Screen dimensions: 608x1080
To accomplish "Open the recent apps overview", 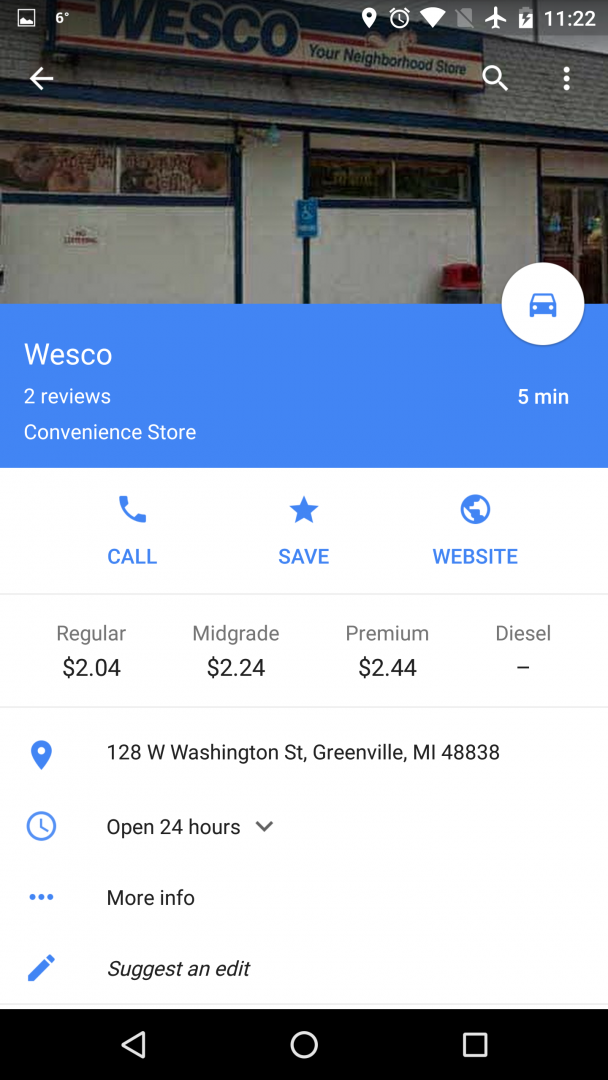I will click(x=474, y=1044).
